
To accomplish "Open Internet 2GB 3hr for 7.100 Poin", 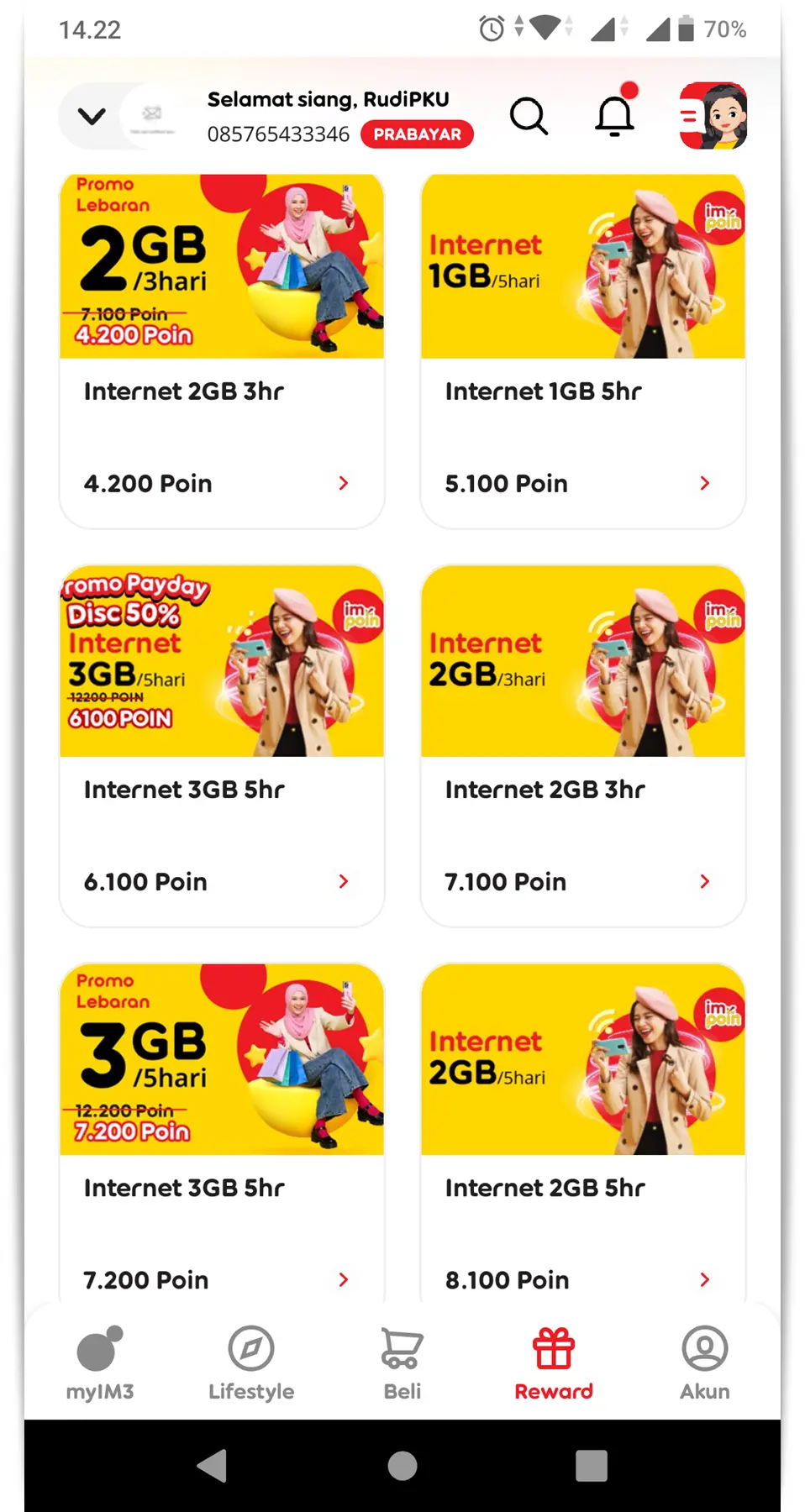I will [582, 748].
